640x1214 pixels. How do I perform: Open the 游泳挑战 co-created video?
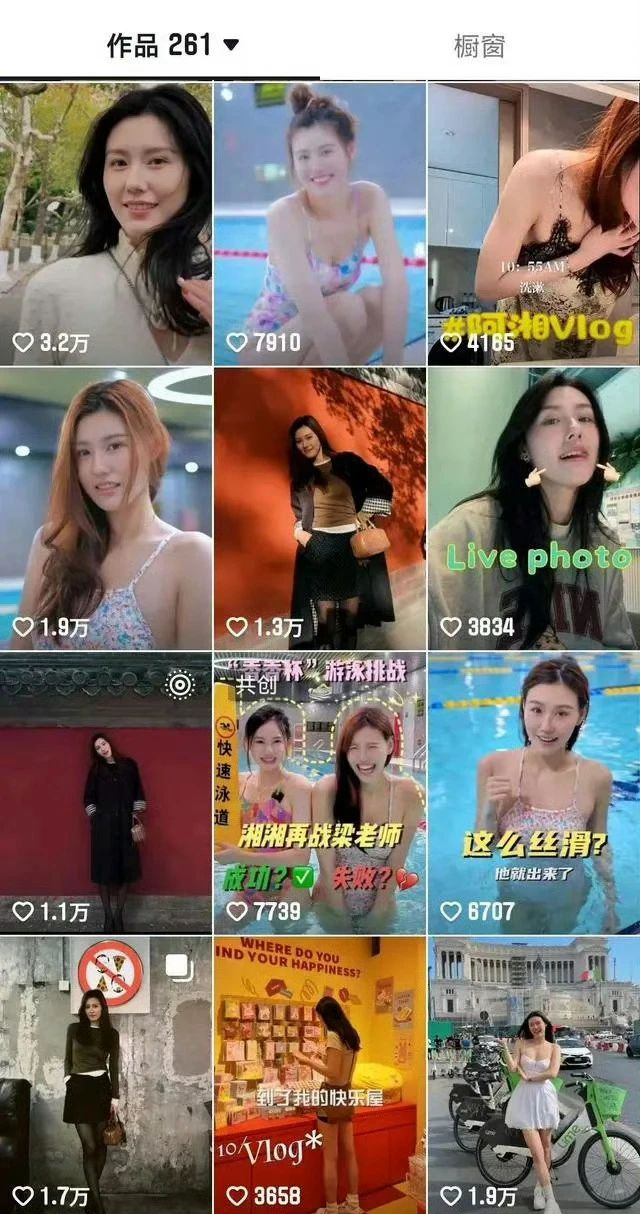tap(320, 792)
